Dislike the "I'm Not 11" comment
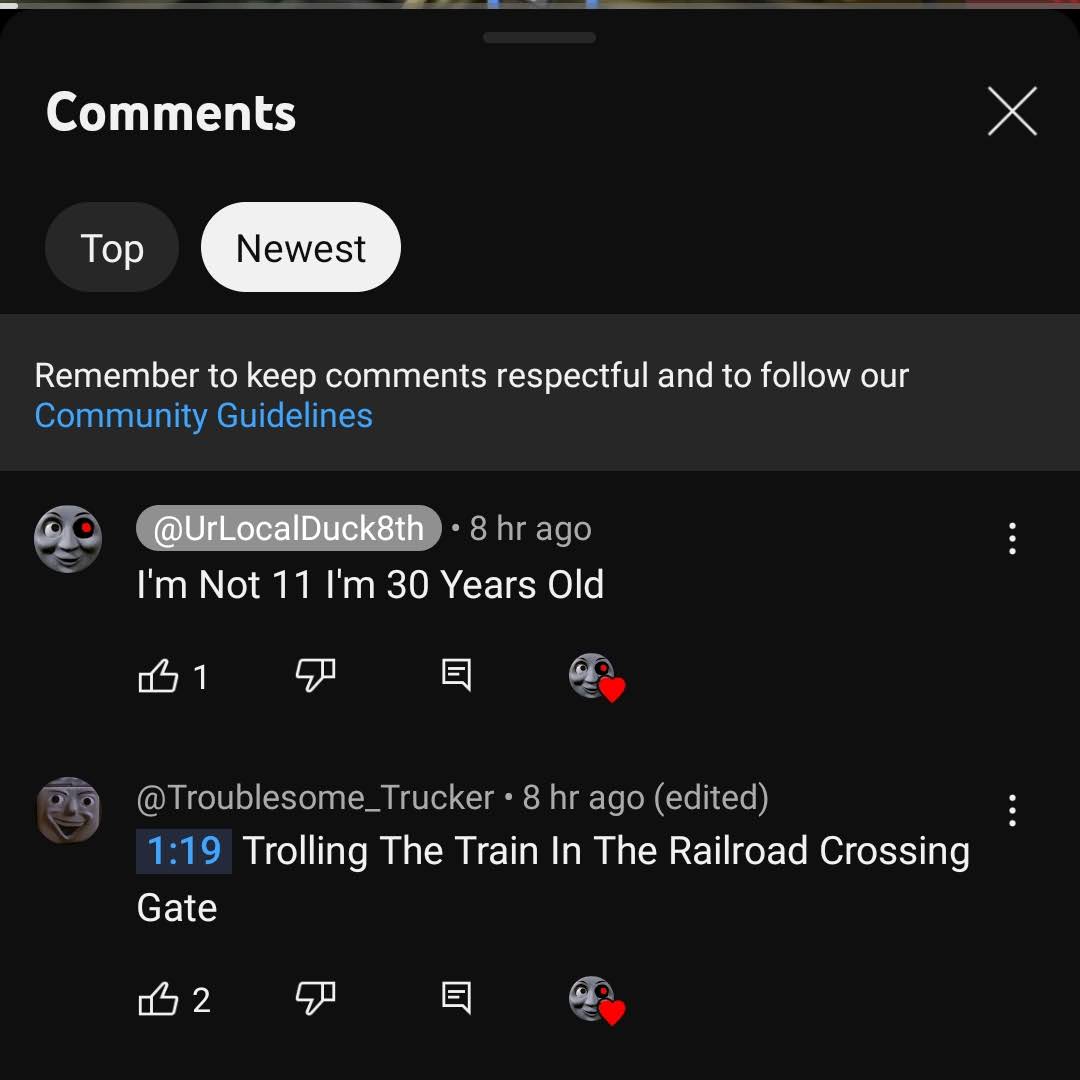 (x=315, y=677)
